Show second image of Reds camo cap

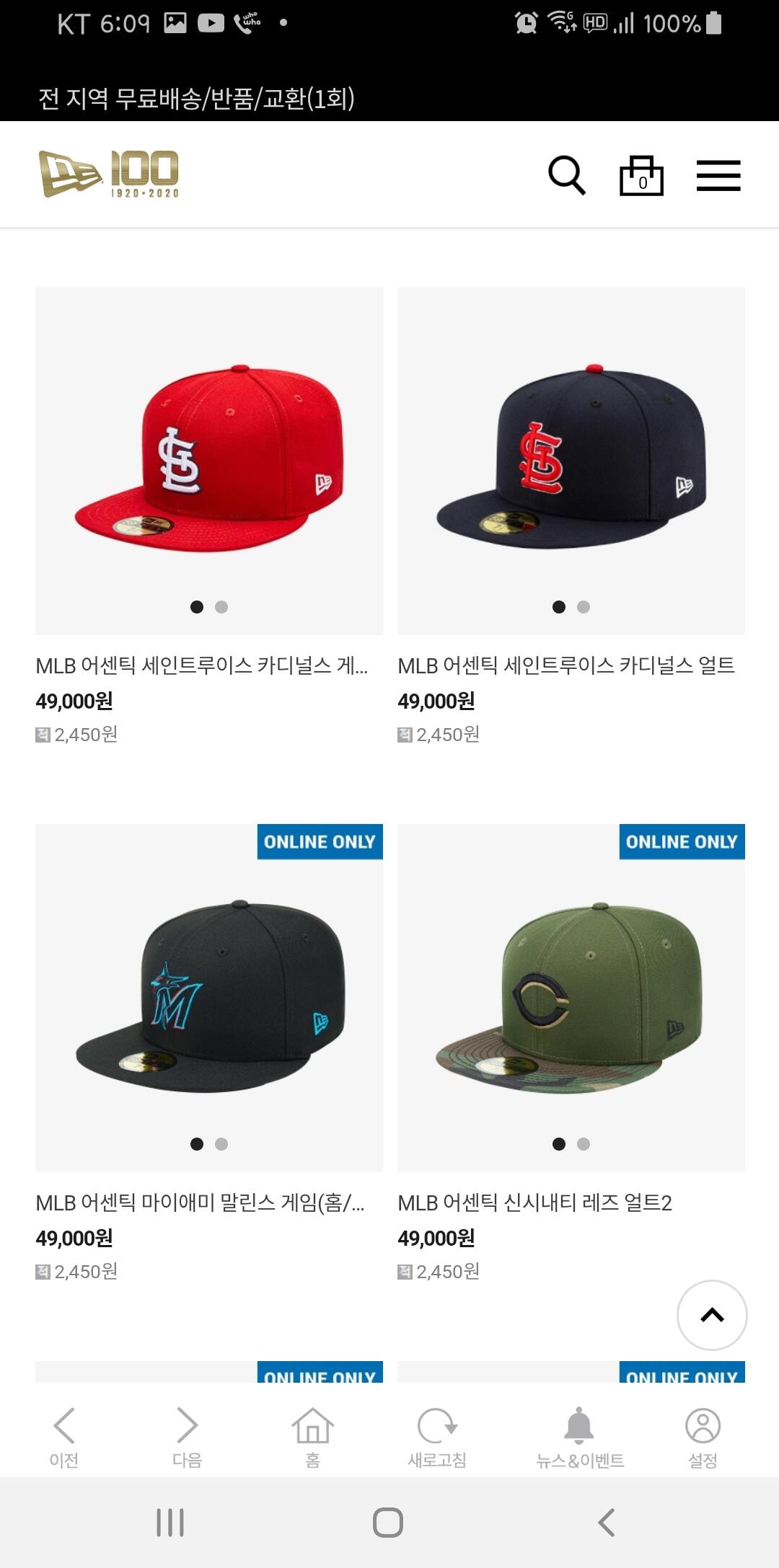click(584, 1144)
